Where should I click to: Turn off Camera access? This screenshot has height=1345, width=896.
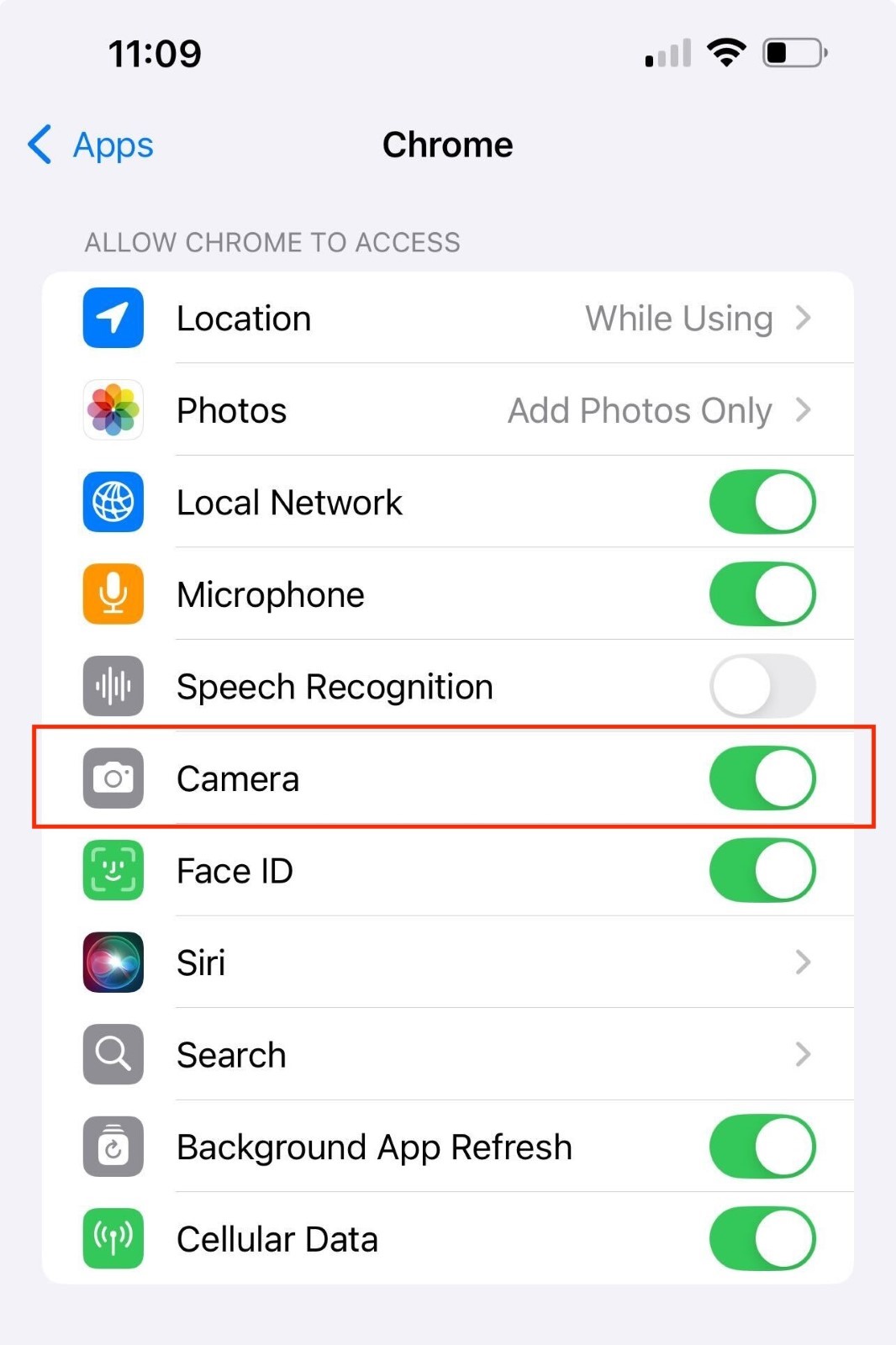(x=762, y=779)
